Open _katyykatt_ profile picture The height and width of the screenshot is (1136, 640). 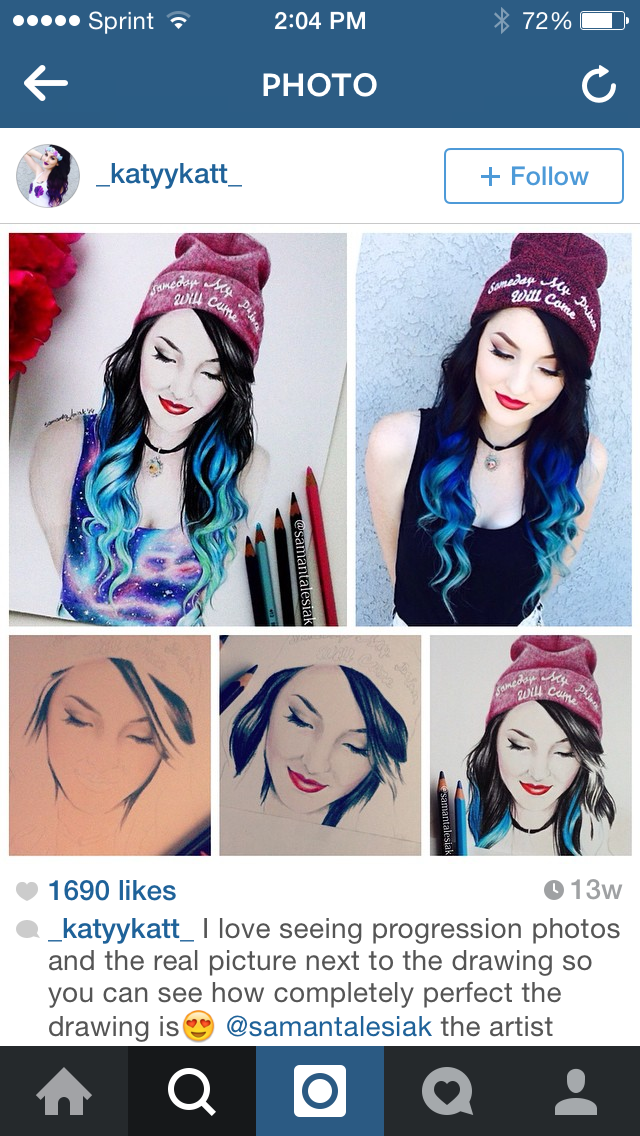click(x=48, y=176)
